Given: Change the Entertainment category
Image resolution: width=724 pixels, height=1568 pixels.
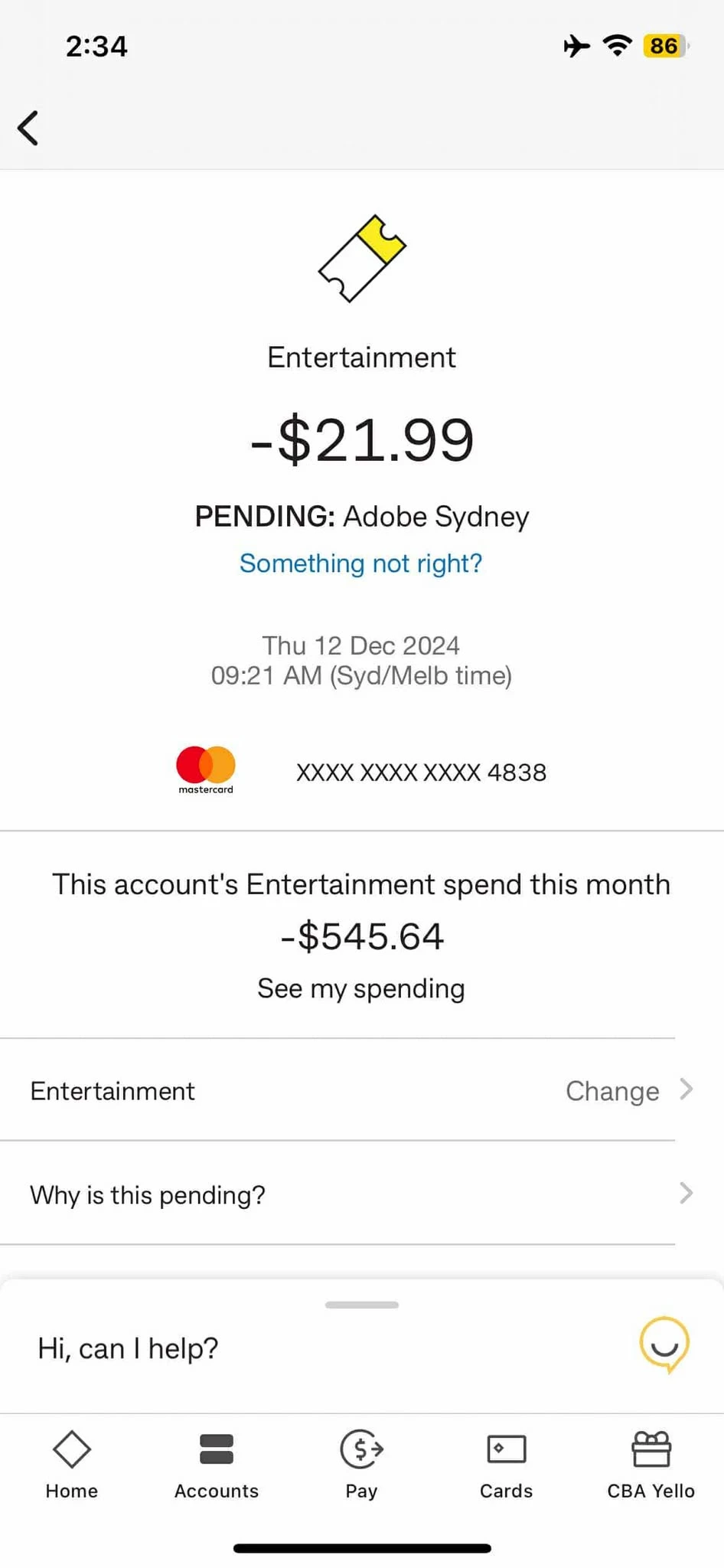Looking at the screenshot, I should pyautogui.click(x=628, y=1090).
